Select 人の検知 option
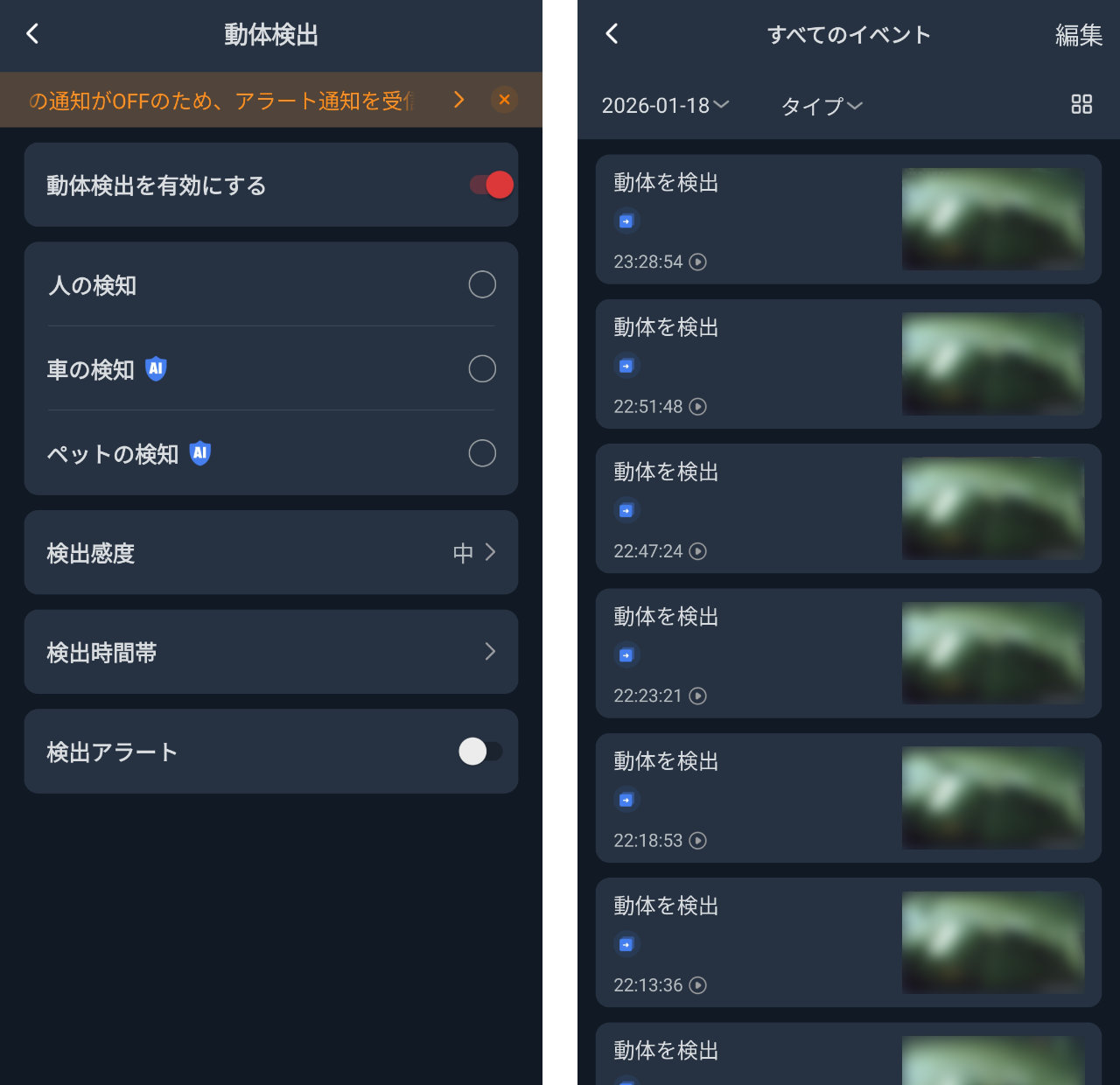The image size is (1120, 1085). (481, 284)
